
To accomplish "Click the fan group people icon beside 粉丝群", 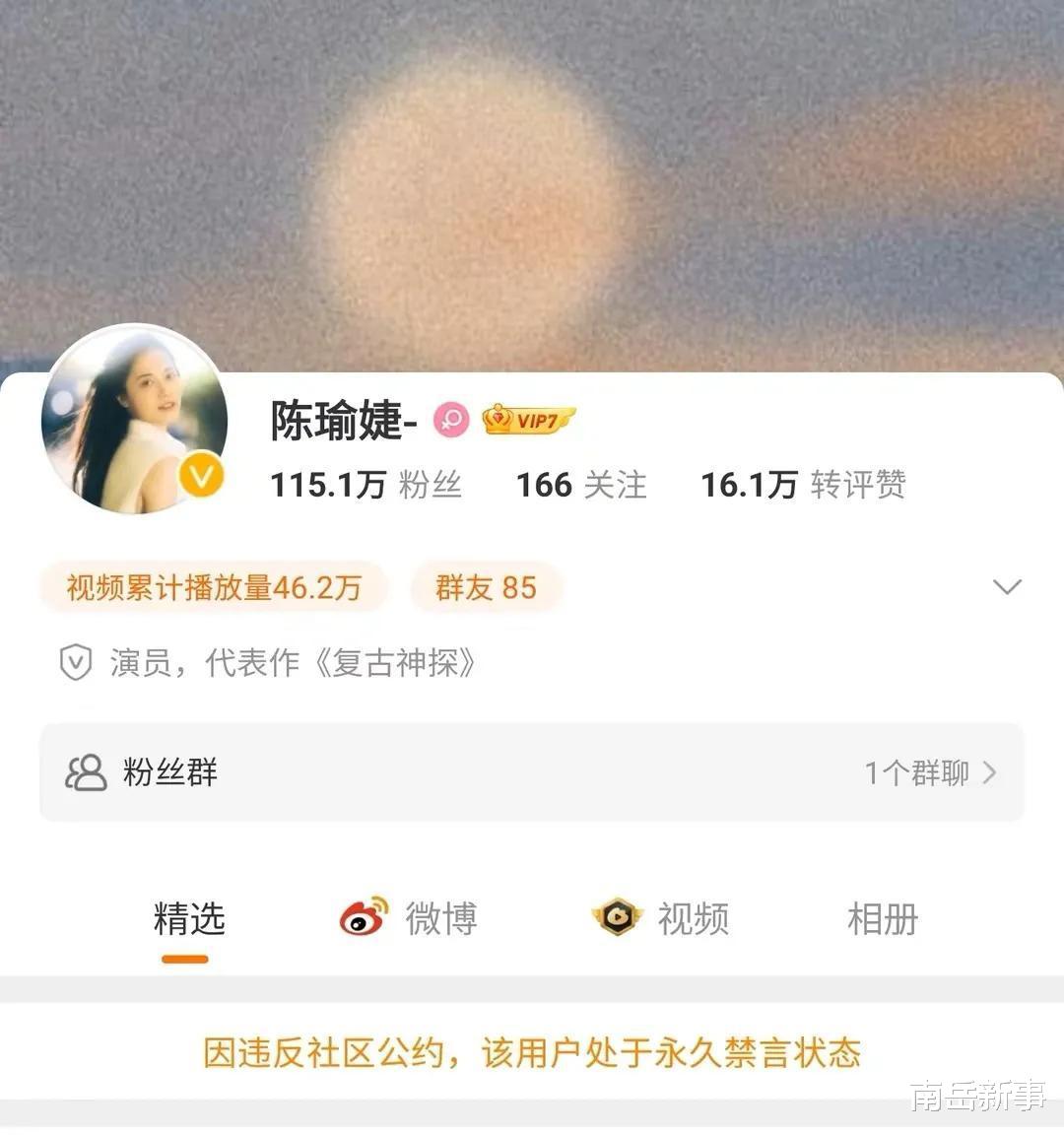I will tap(85, 773).
